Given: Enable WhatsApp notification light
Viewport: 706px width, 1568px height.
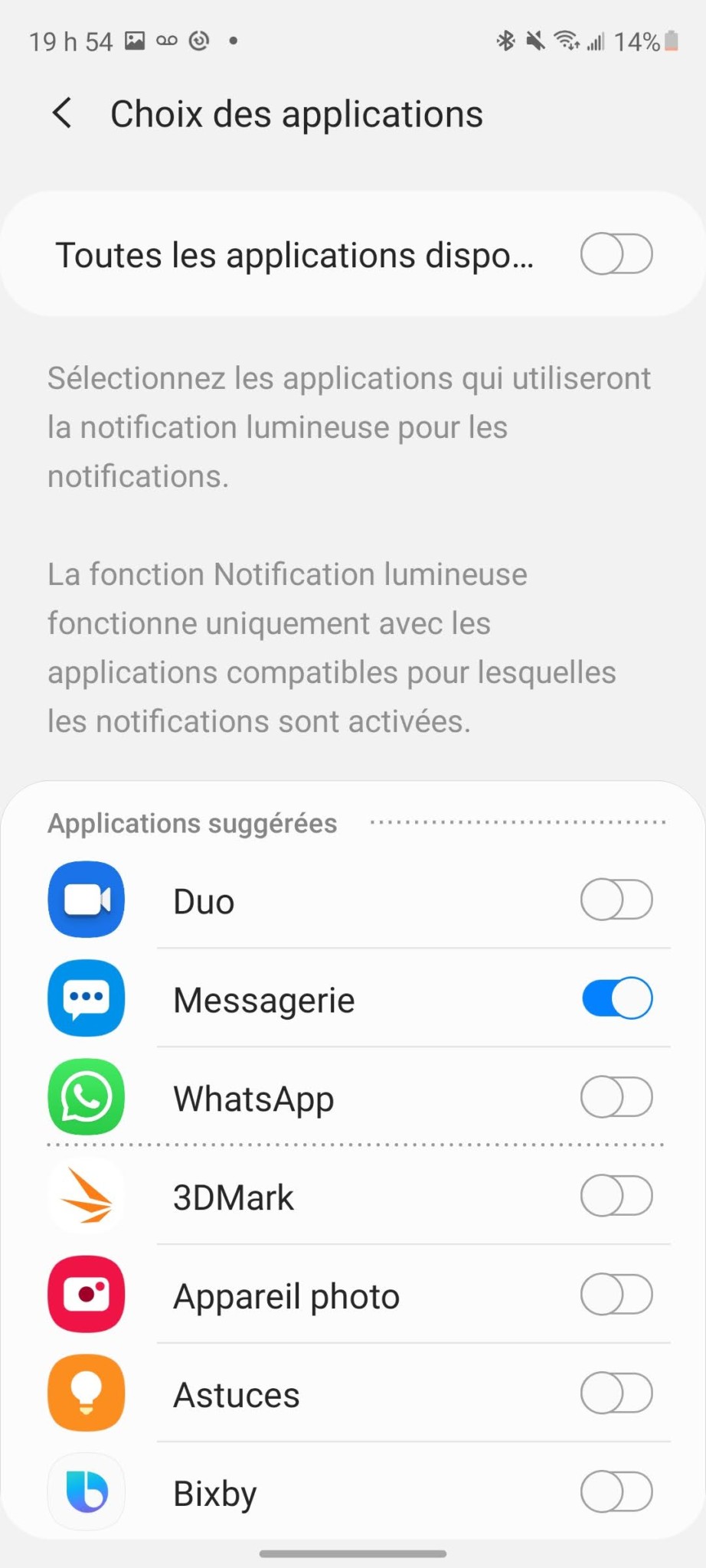Looking at the screenshot, I should (616, 1097).
